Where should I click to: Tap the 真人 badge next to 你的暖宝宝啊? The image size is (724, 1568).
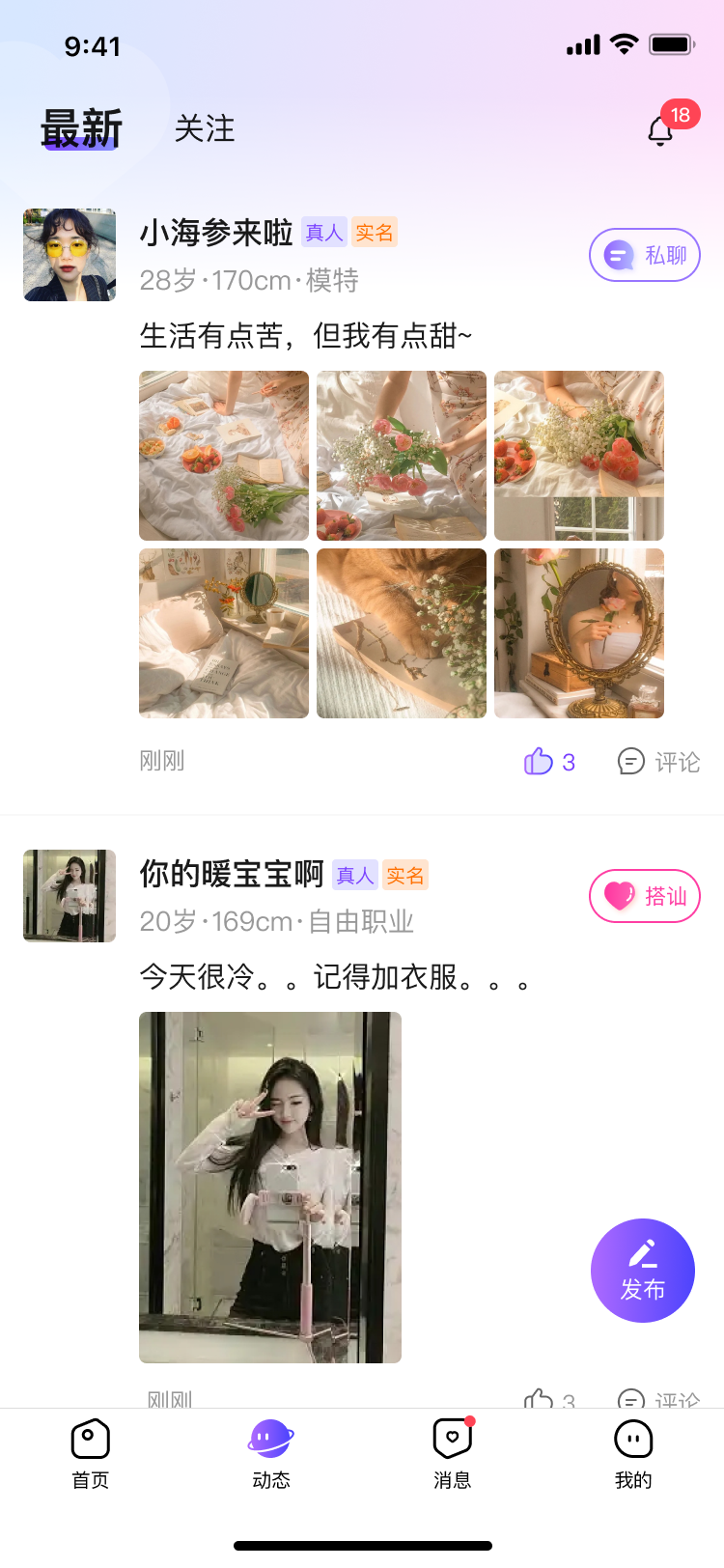click(x=353, y=874)
